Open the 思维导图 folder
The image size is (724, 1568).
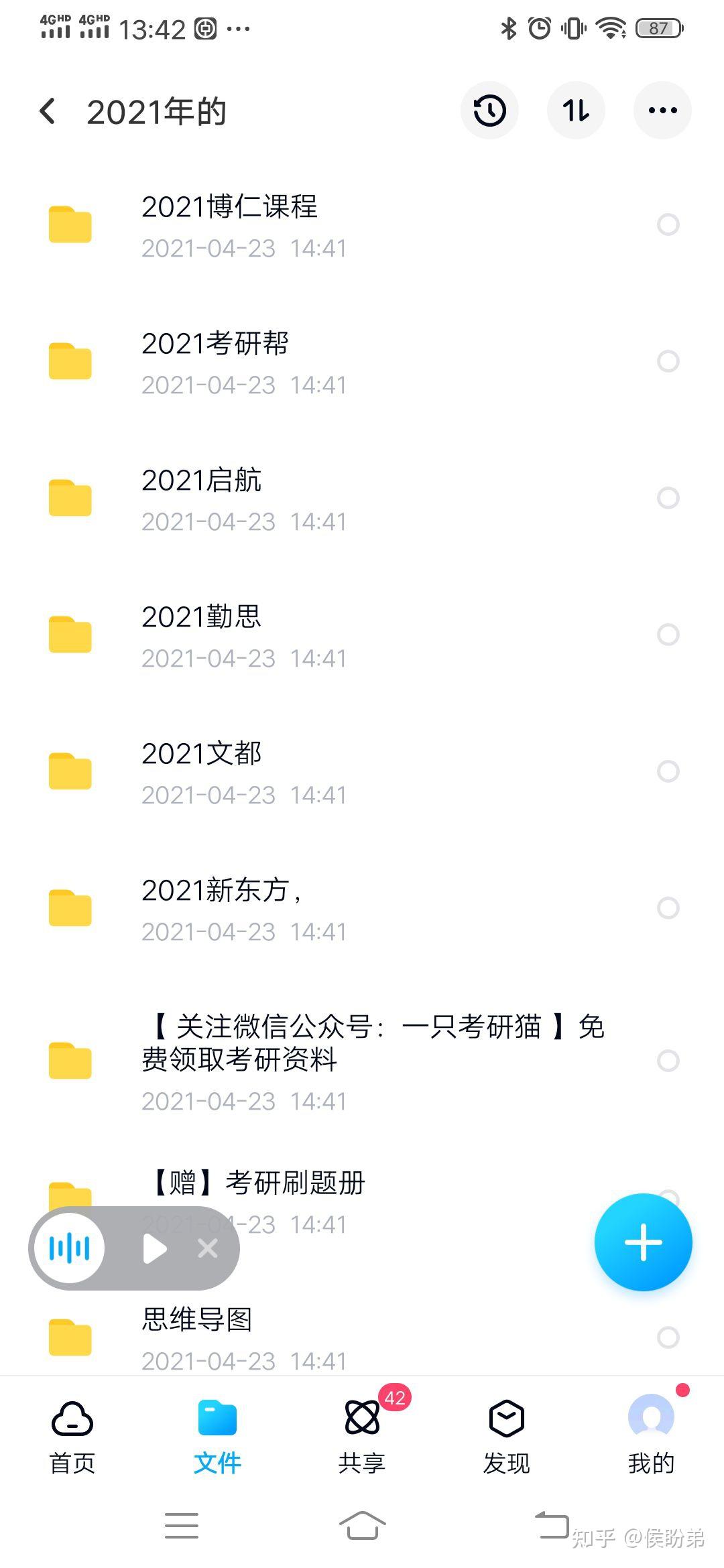point(362,1337)
